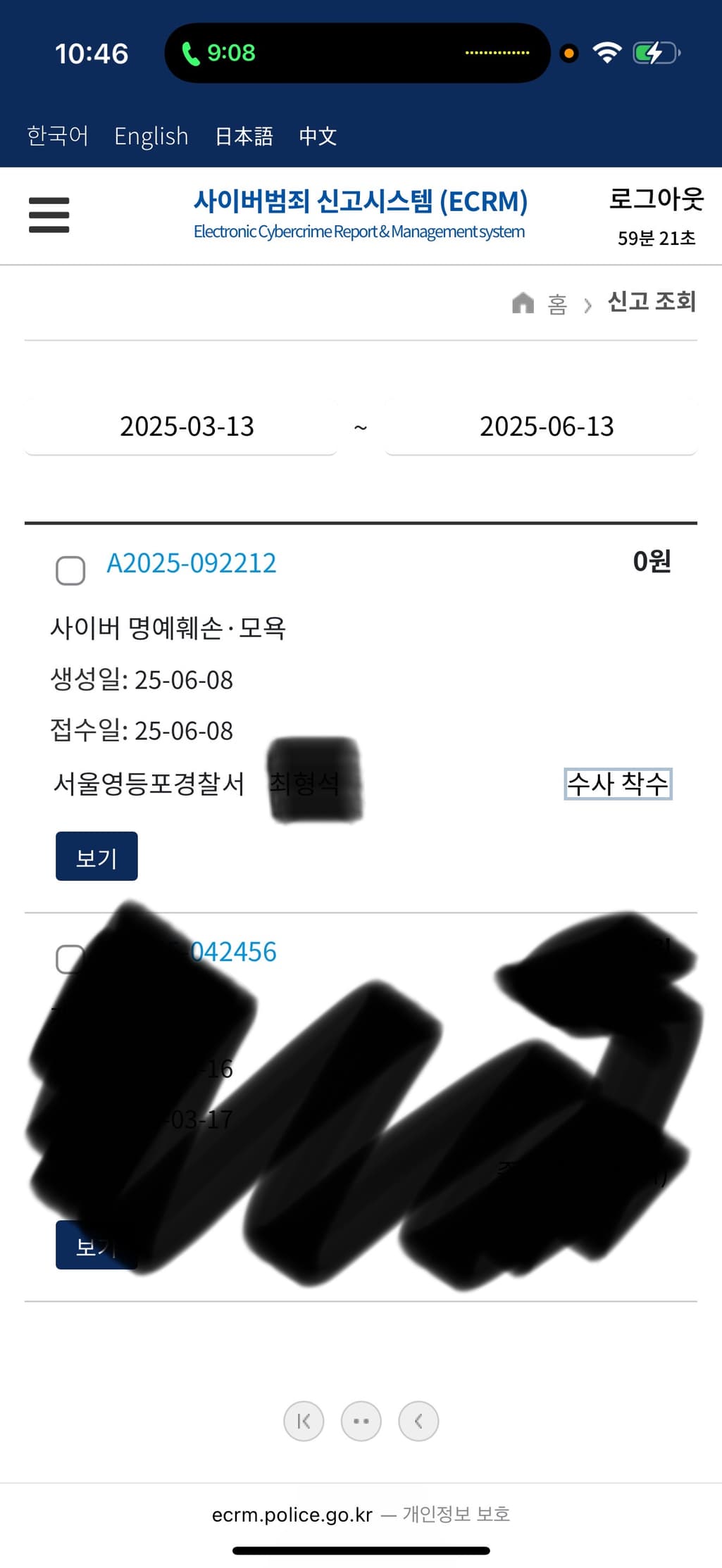
Task: Open report link A2025-092212
Action: pos(191,563)
